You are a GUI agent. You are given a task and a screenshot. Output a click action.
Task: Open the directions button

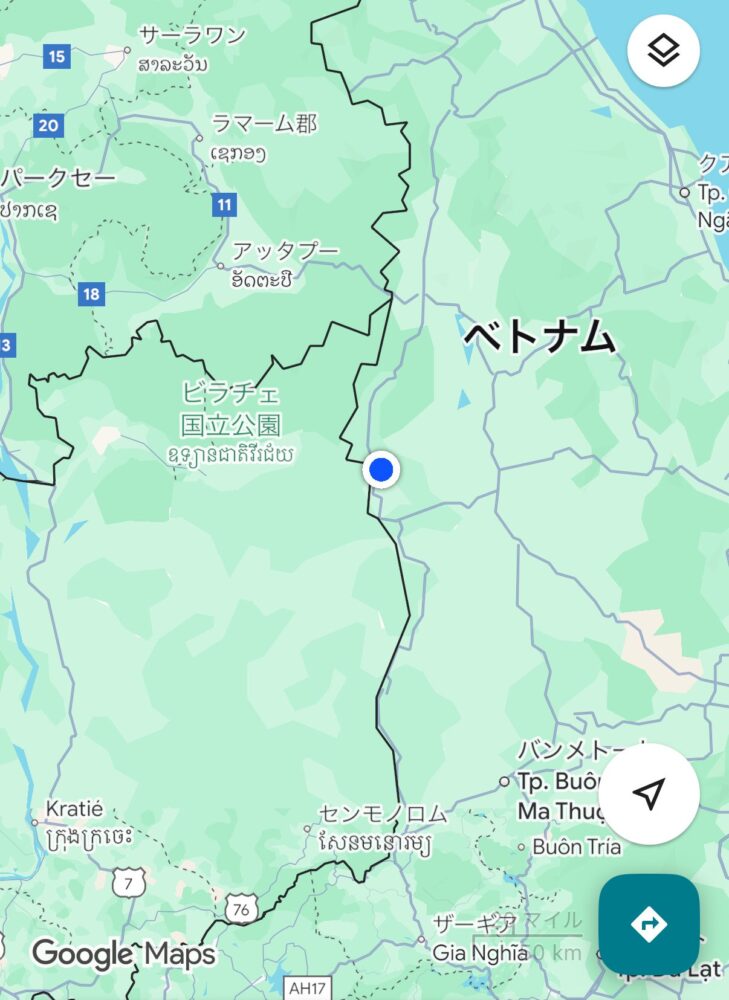point(649,923)
